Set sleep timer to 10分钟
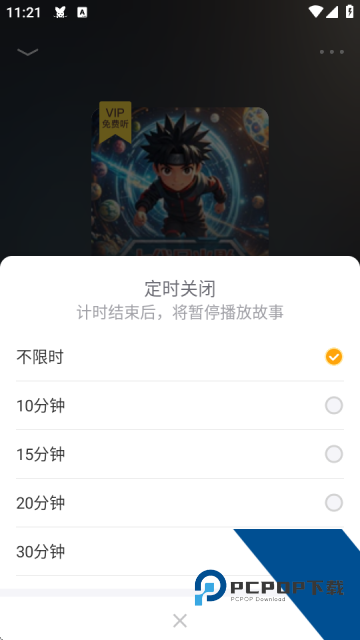 (180, 406)
